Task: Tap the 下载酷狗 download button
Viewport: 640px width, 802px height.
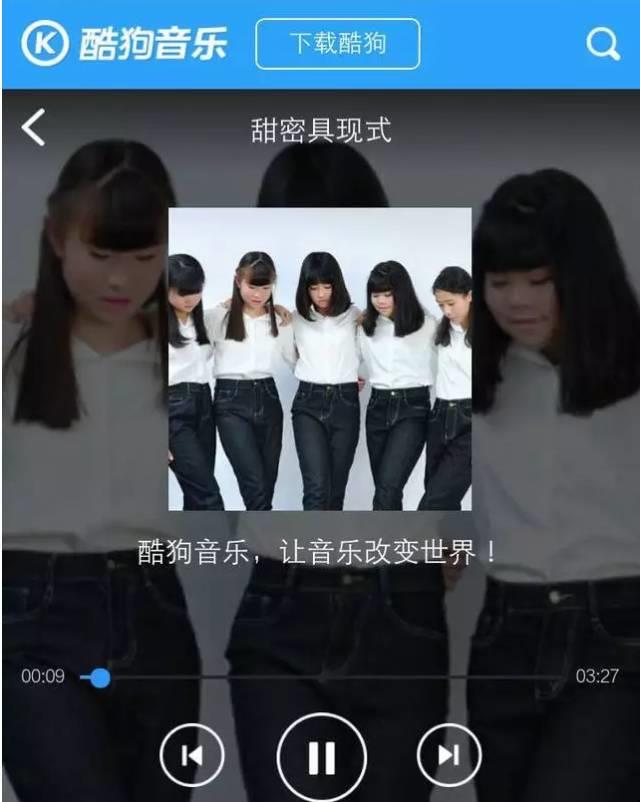Action: [x=337, y=44]
